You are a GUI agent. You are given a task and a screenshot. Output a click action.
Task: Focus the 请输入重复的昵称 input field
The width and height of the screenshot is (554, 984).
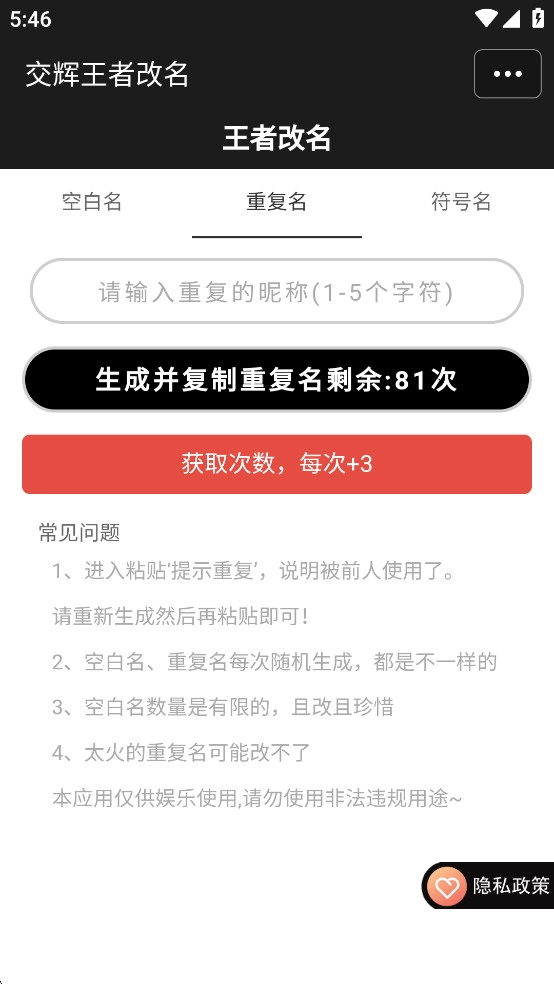(x=277, y=291)
